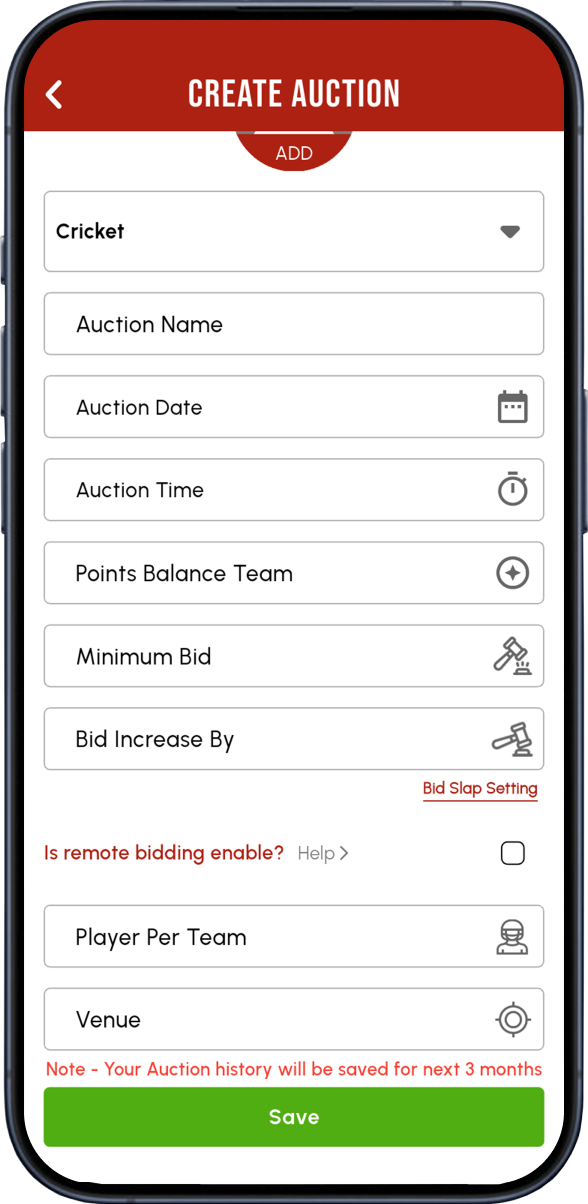
Task: Open the Auction Date picker
Action: point(294,407)
